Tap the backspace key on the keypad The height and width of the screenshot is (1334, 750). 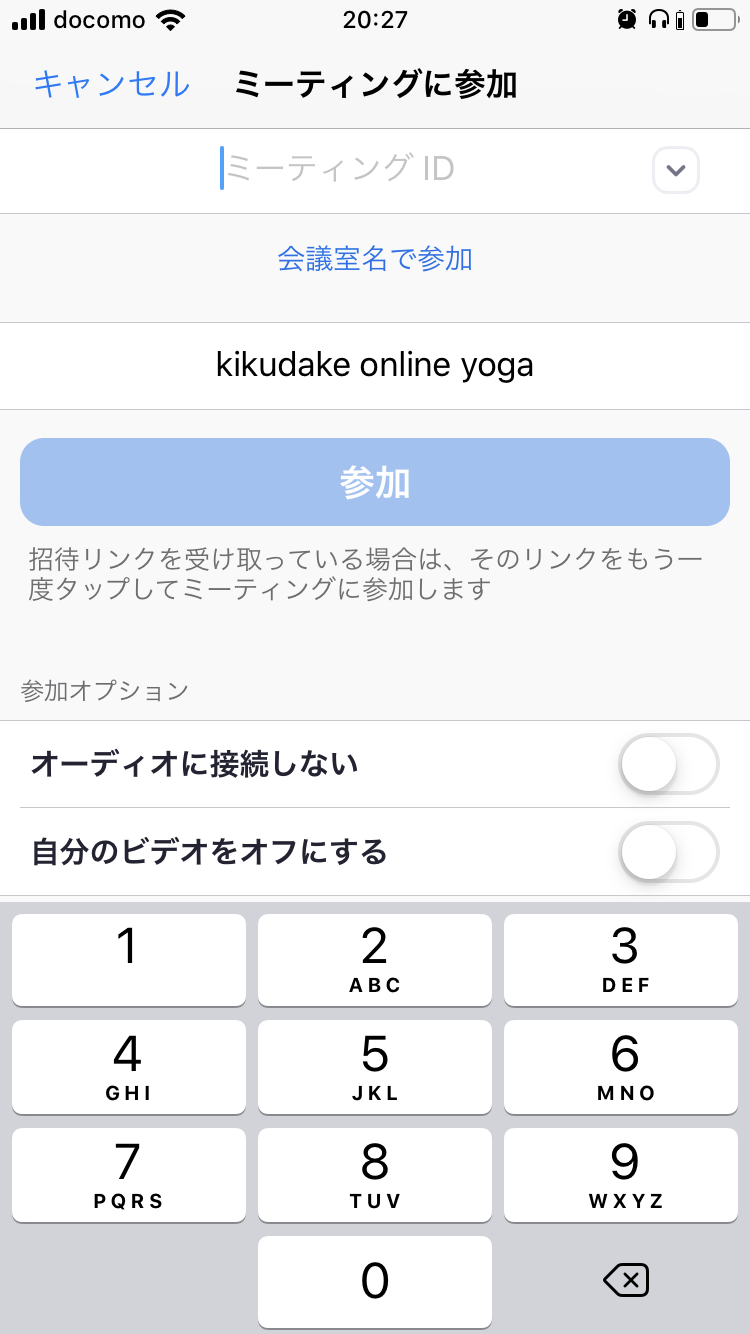coord(627,1280)
